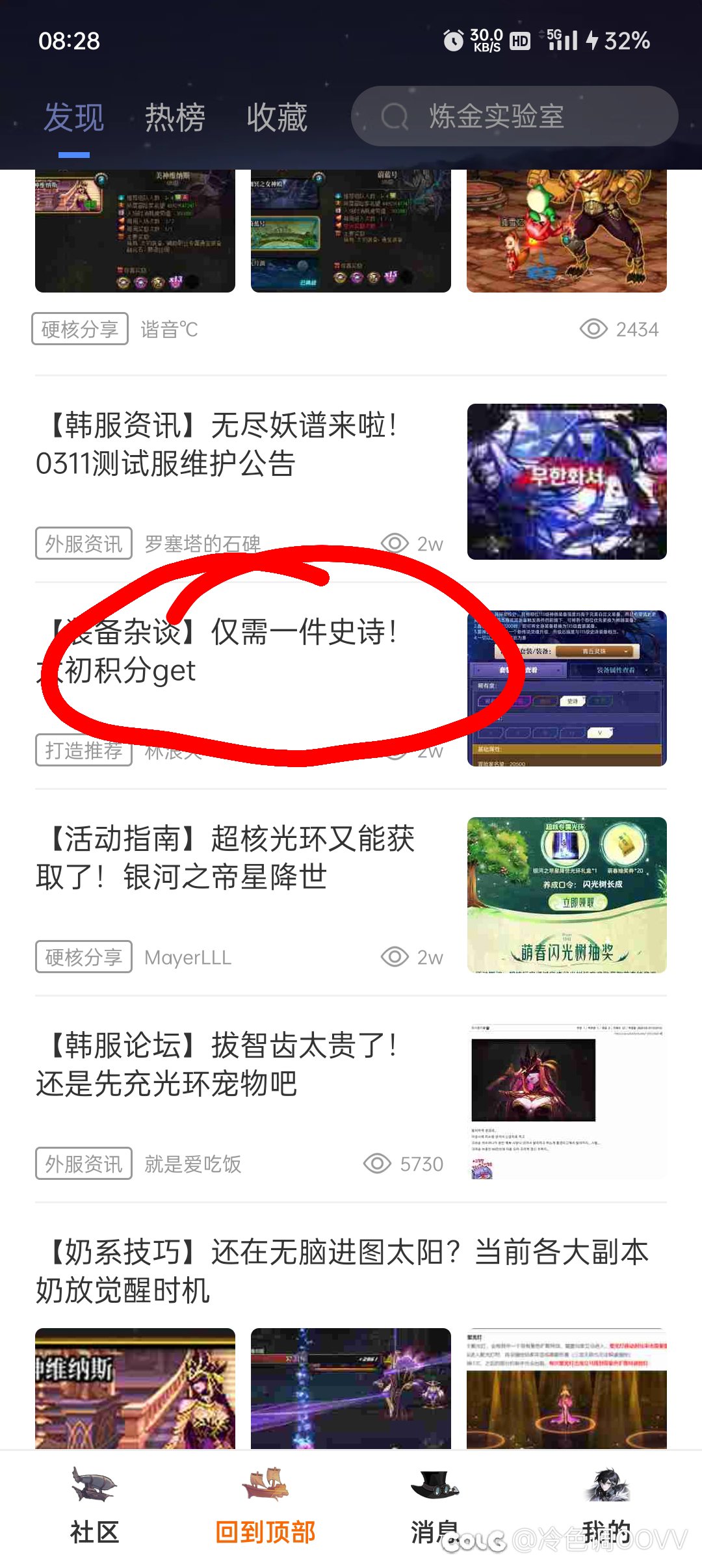Tap the 硬核分享 tag beside 谐音℃

[x=80, y=329]
